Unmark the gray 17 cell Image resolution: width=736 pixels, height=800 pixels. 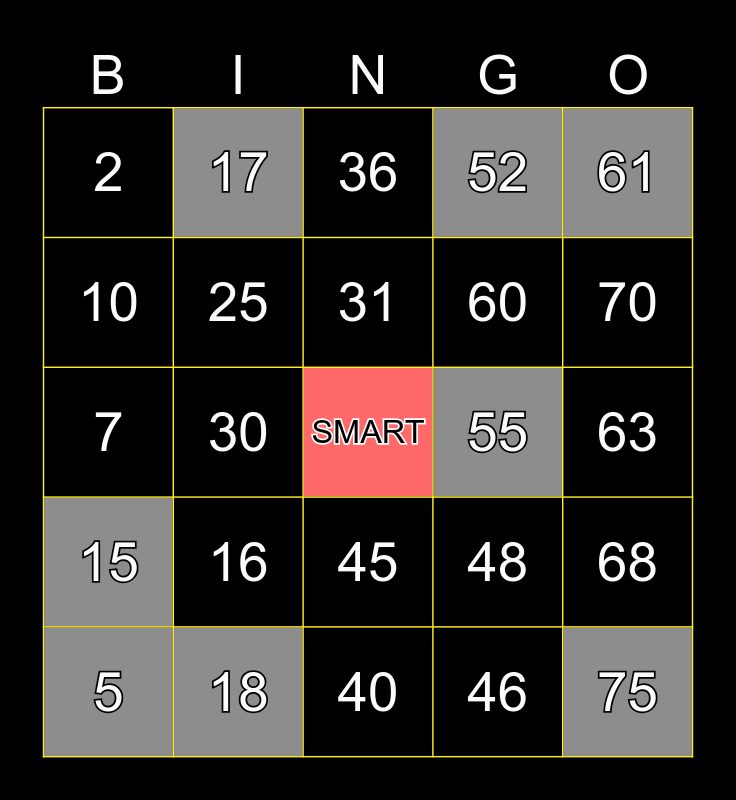(x=238, y=172)
